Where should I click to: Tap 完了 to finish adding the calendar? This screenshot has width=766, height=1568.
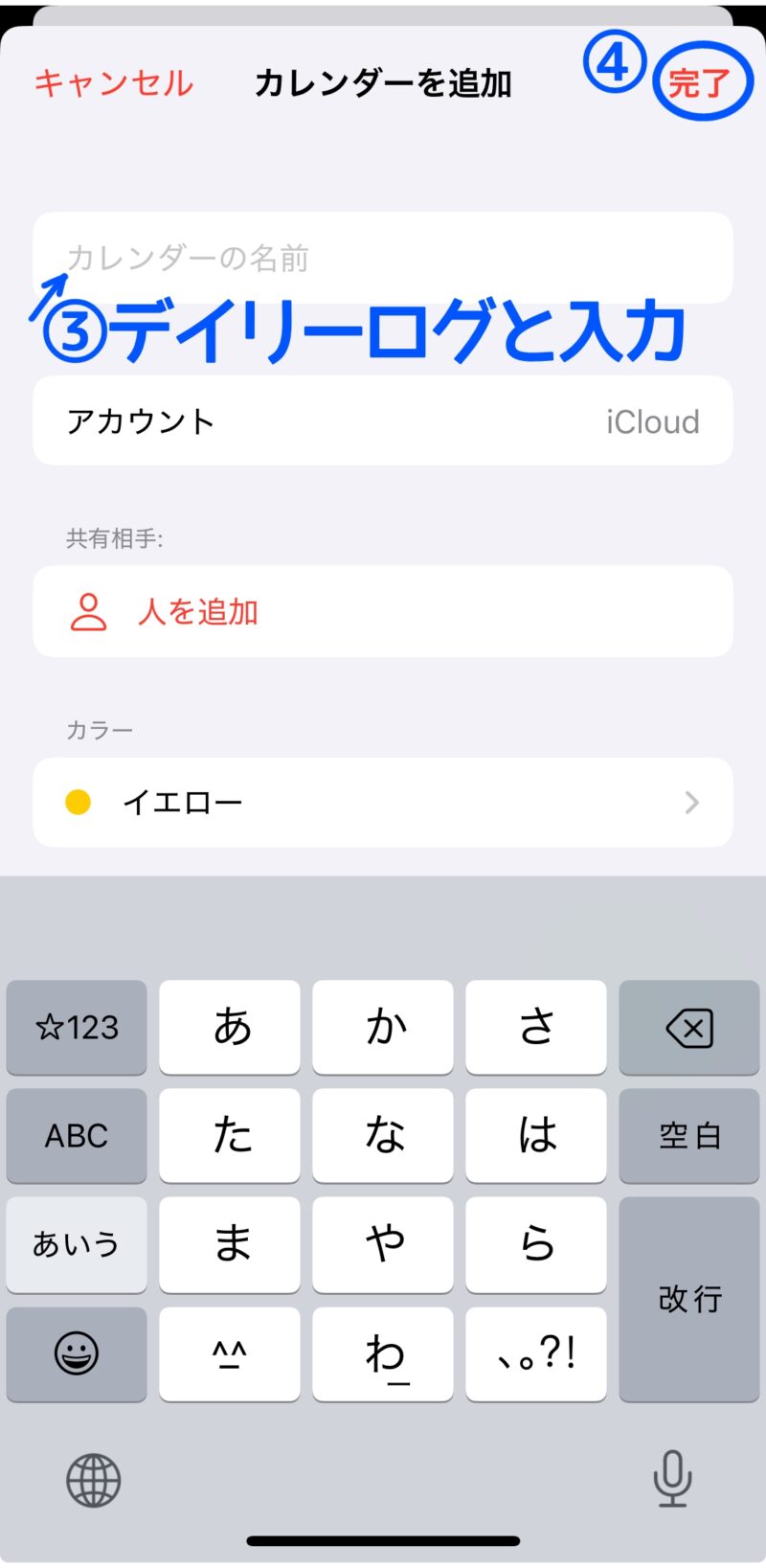click(x=700, y=83)
